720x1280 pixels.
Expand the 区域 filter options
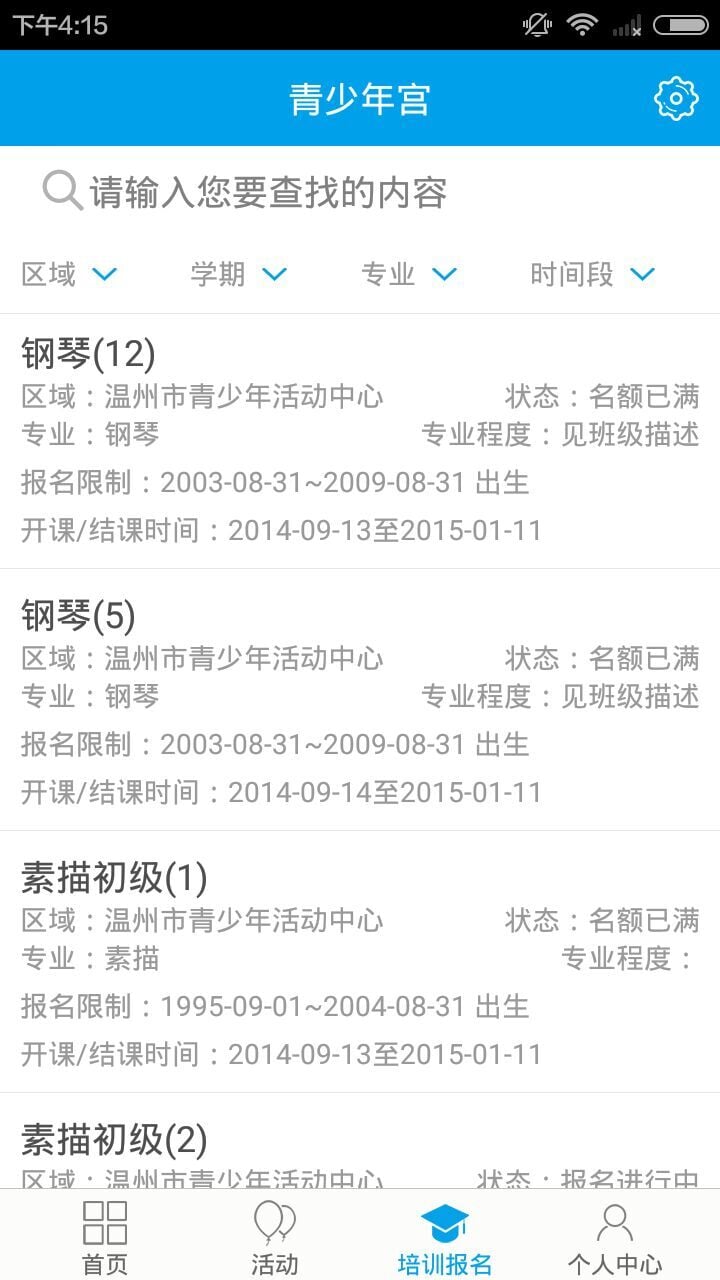tap(70, 274)
